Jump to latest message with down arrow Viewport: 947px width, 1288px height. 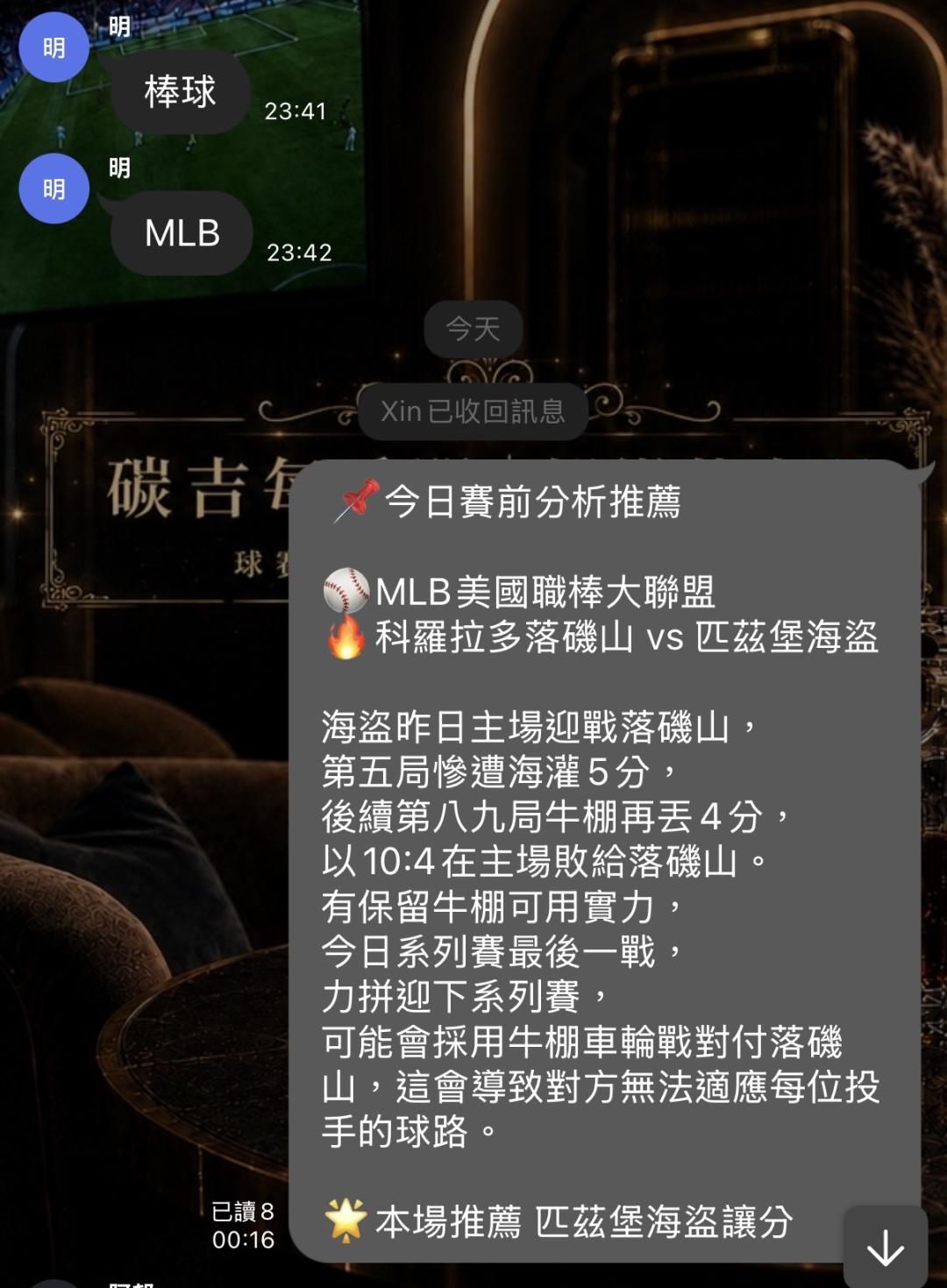pyautogui.click(x=886, y=1247)
